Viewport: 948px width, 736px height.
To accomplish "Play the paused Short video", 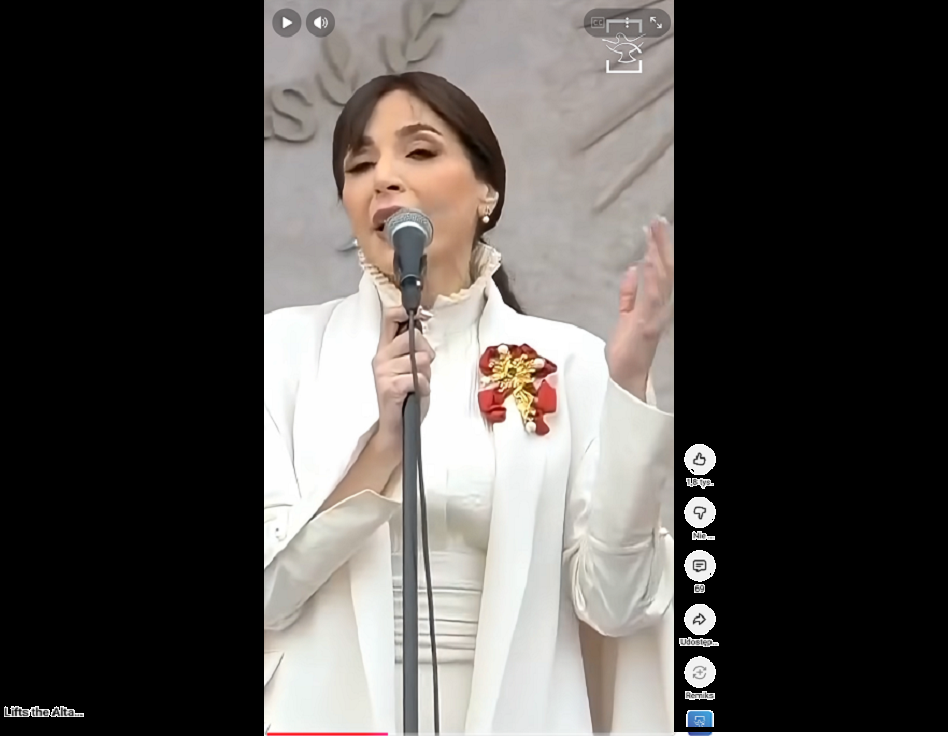I will [287, 23].
